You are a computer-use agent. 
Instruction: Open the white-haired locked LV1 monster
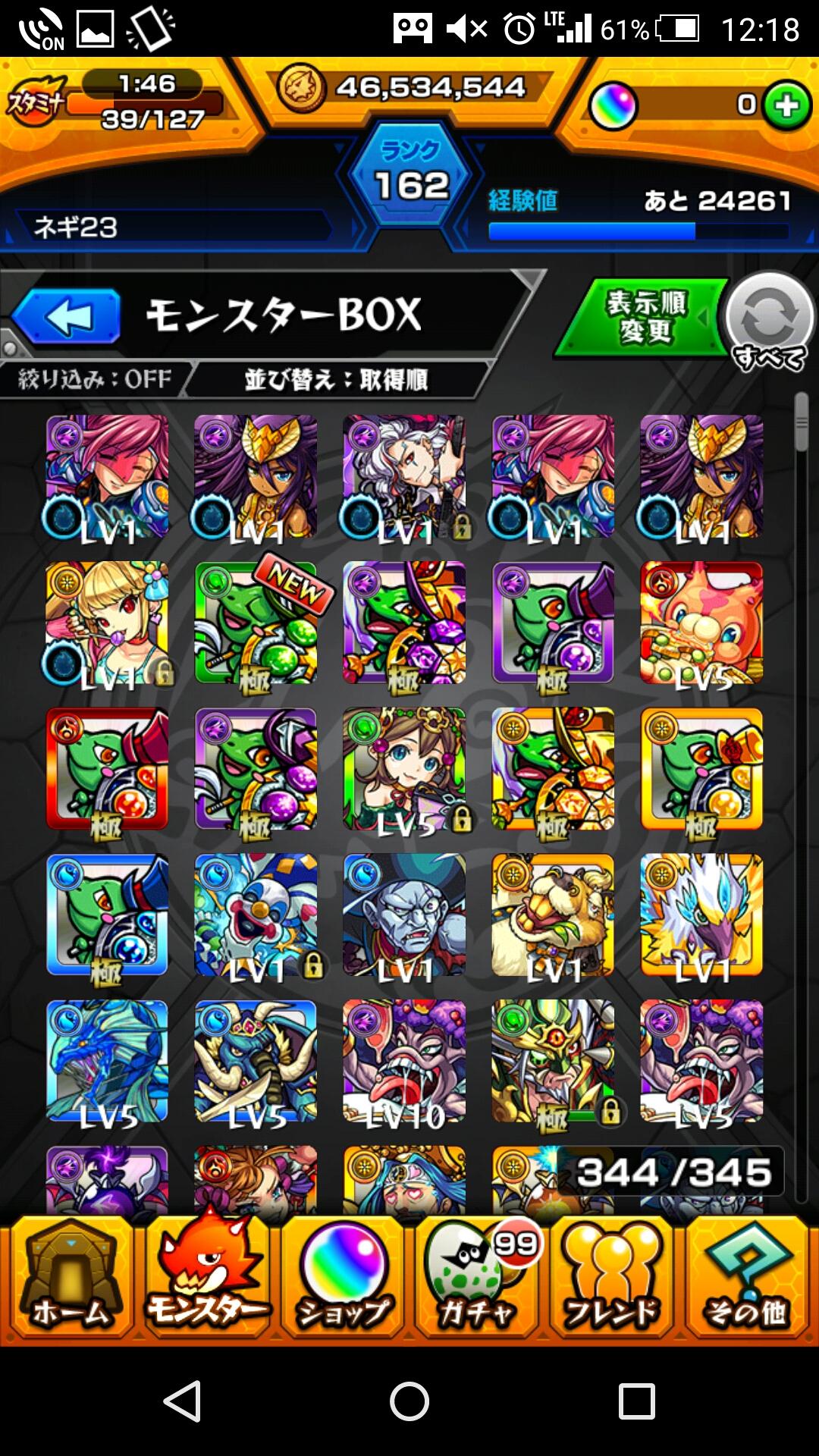pos(404,477)
